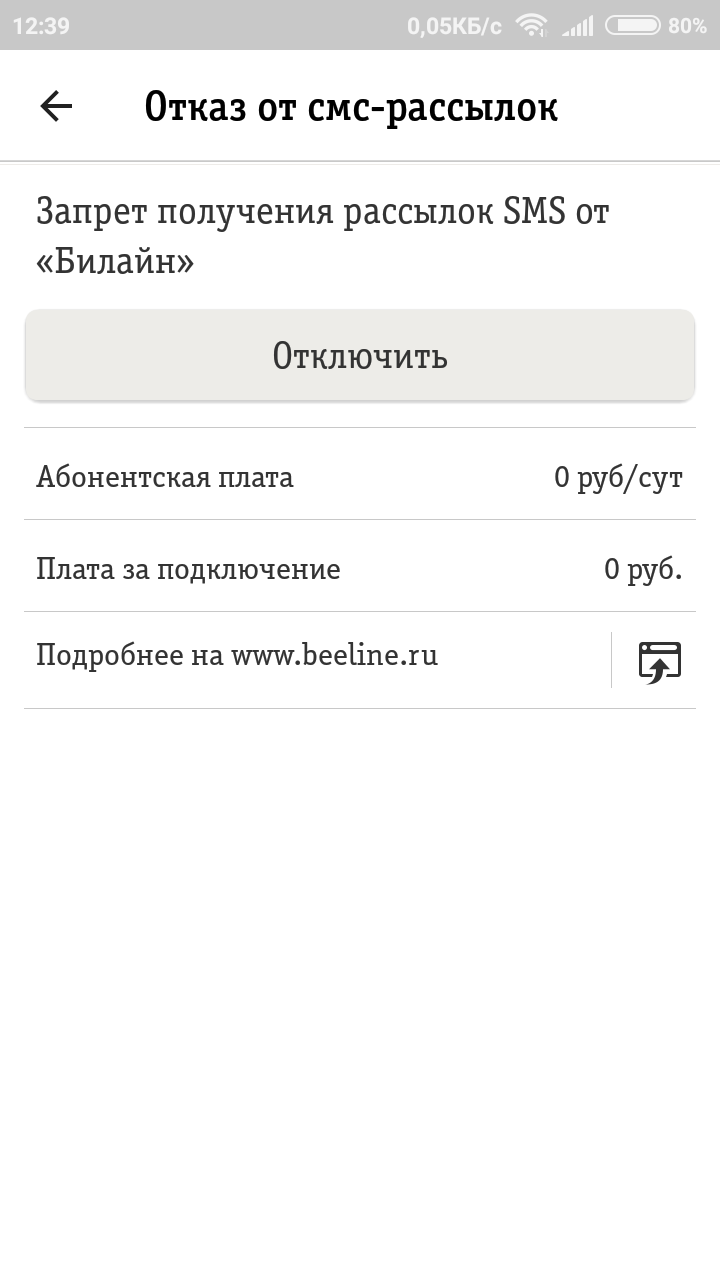Viewport: 720px width, 1280px height.
Task: Tap the Отключить button
Action: [360, 356]
